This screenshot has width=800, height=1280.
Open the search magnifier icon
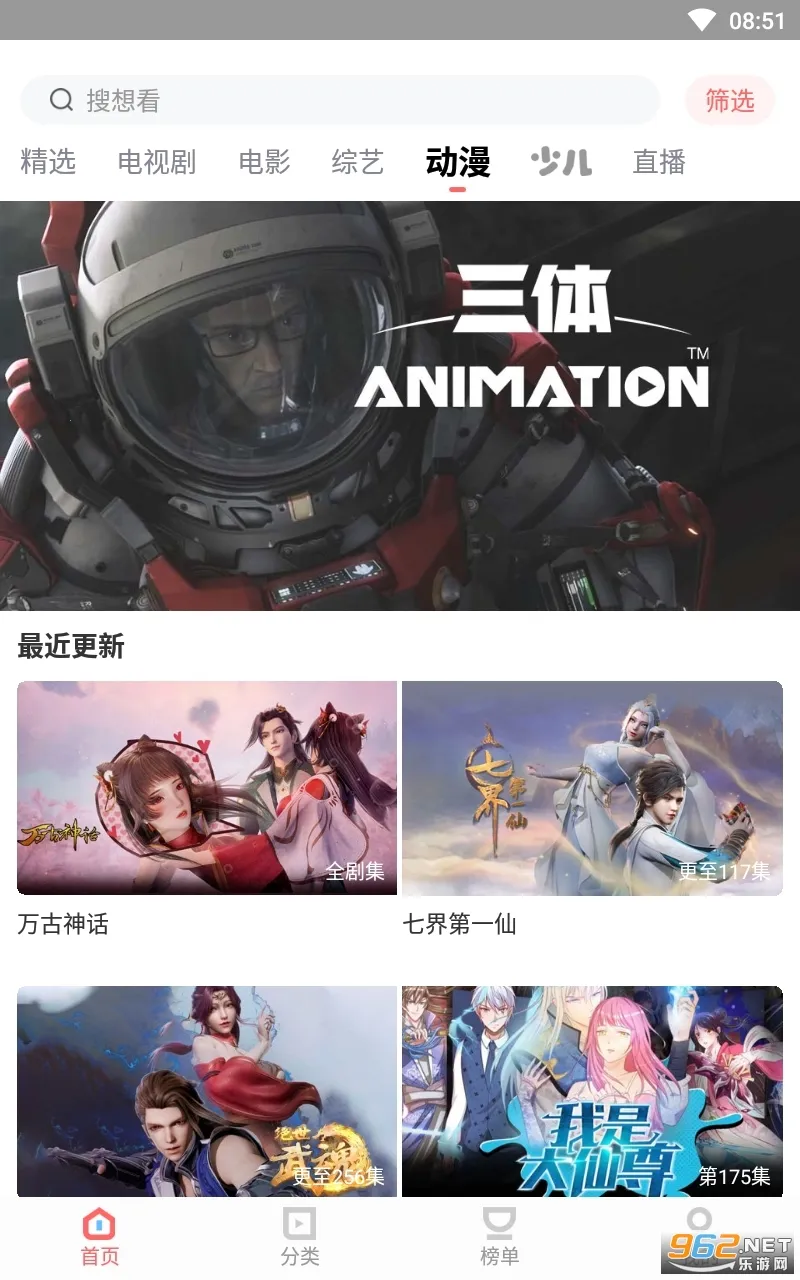(61, 100)
